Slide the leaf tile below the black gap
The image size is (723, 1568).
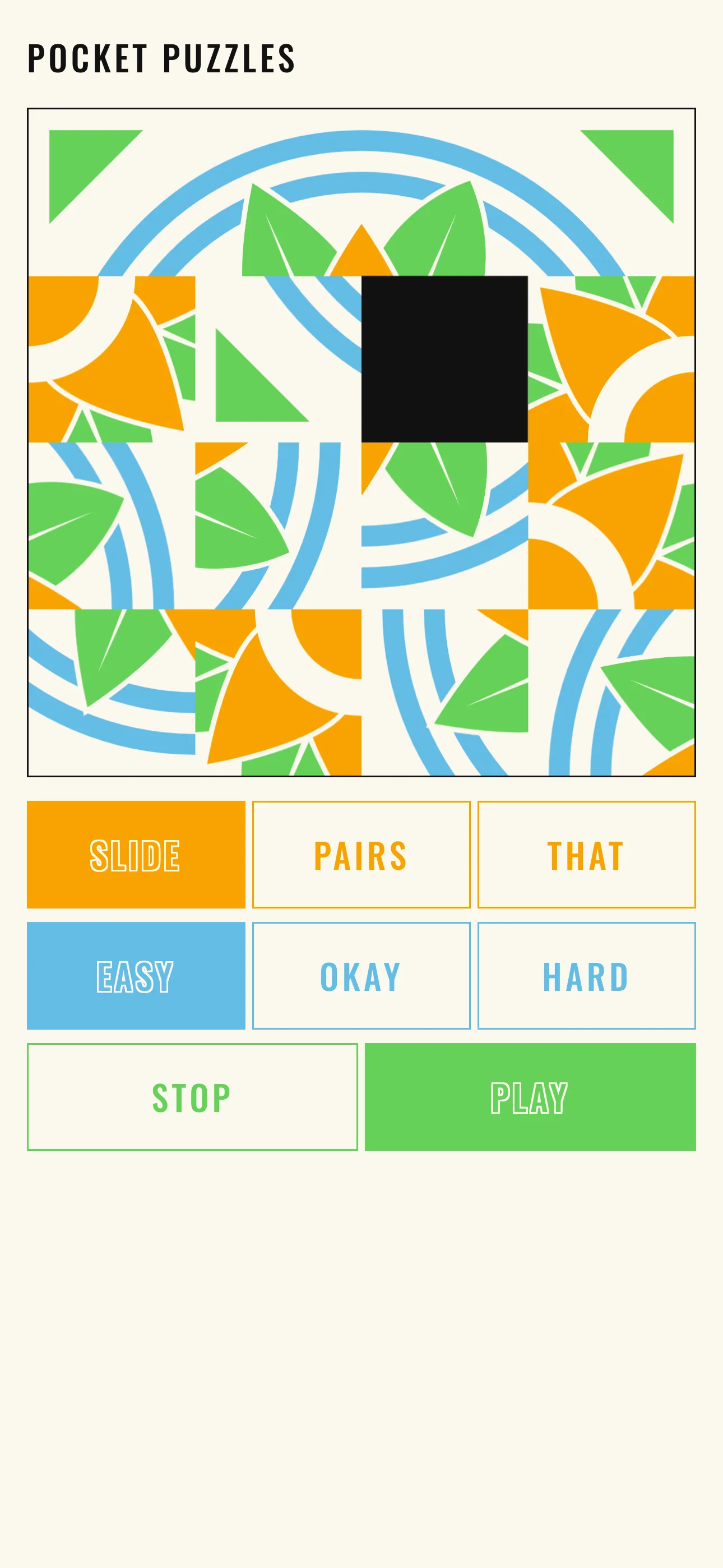(x=444, y=525)
